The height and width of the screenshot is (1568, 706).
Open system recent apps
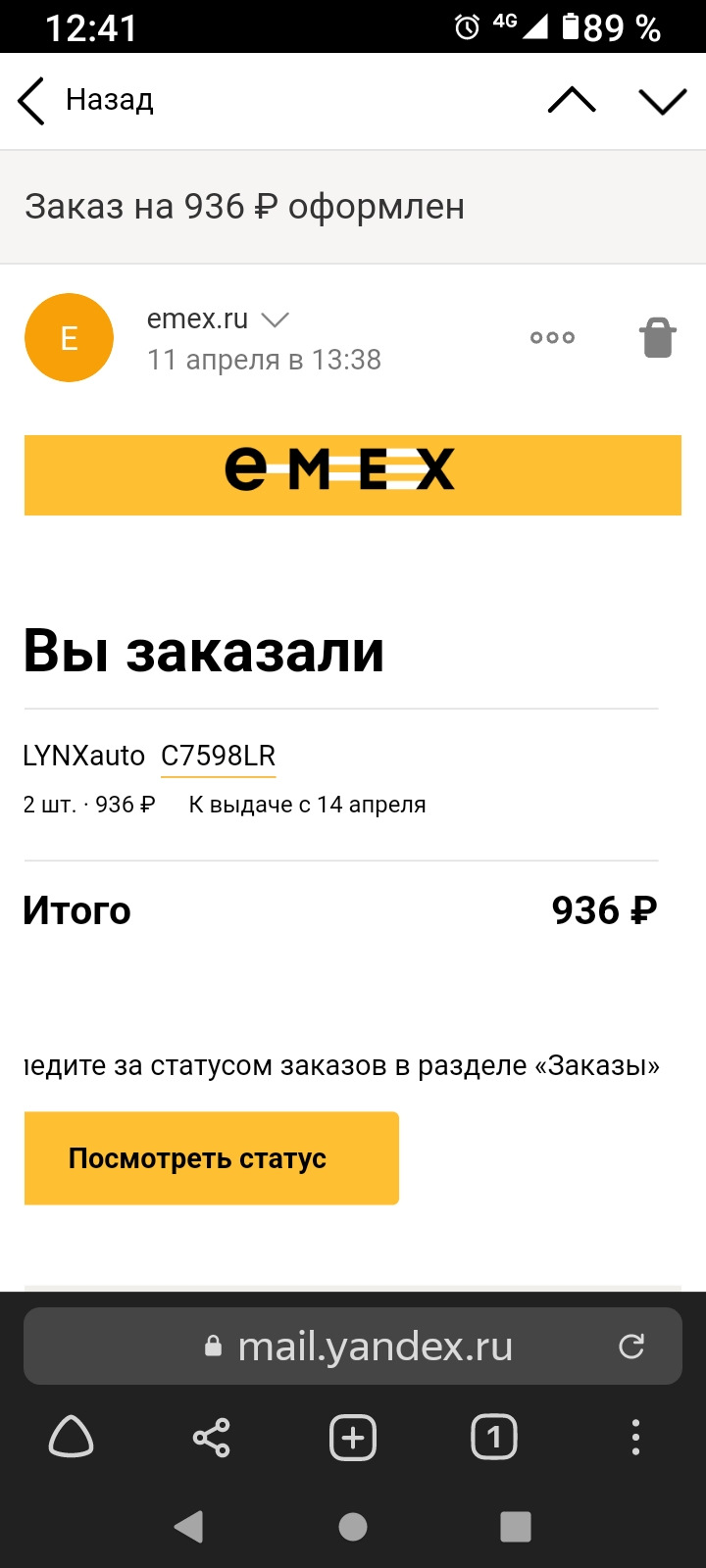pos(516,1526)
